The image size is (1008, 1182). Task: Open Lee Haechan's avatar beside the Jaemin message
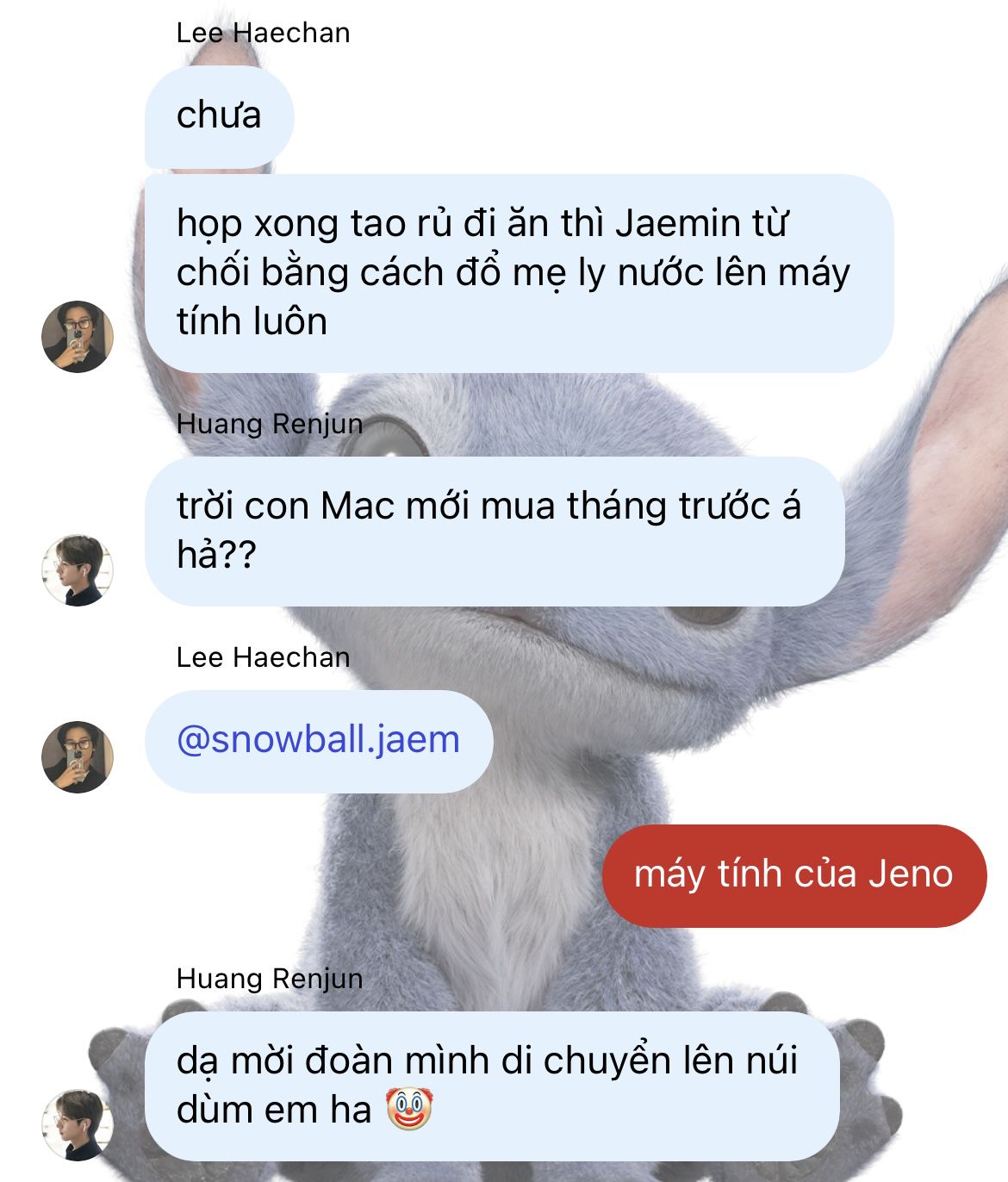tap(78, 336)
